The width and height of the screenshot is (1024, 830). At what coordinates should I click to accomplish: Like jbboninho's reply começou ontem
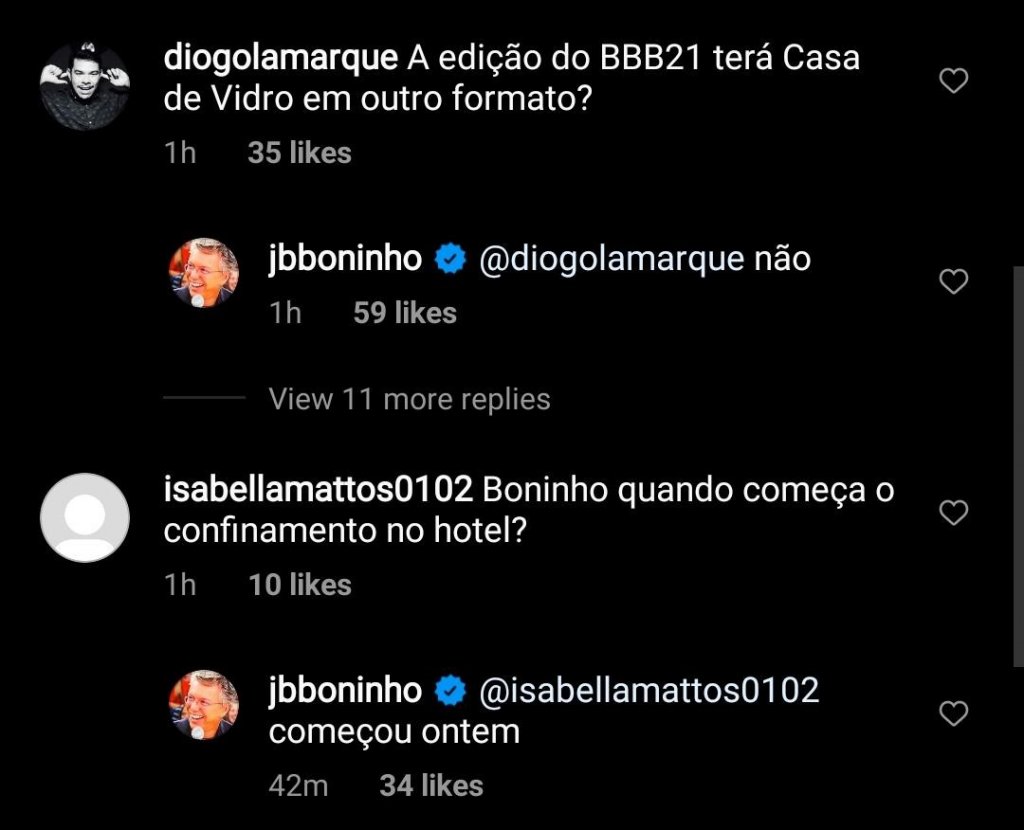click(954, 713)
